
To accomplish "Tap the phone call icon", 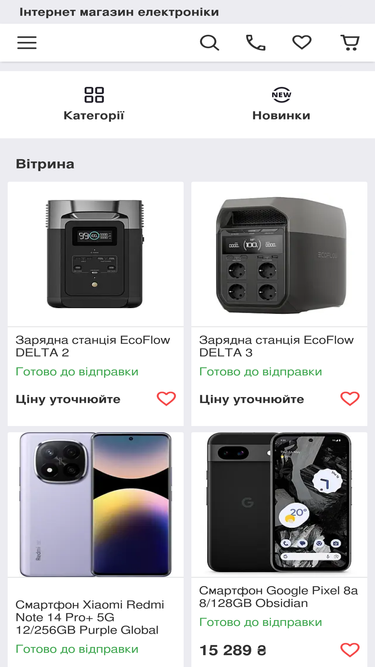I will 256,43.
